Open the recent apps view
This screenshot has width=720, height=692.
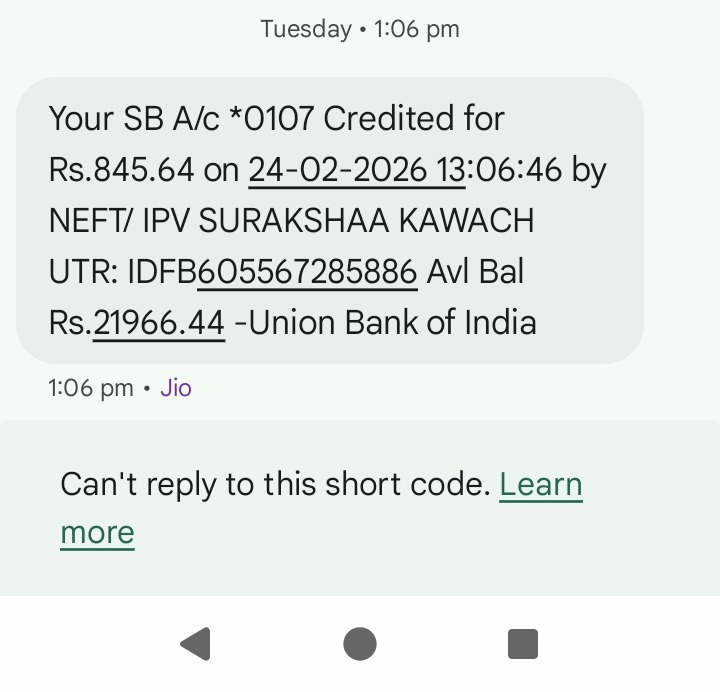pos(523,644)
